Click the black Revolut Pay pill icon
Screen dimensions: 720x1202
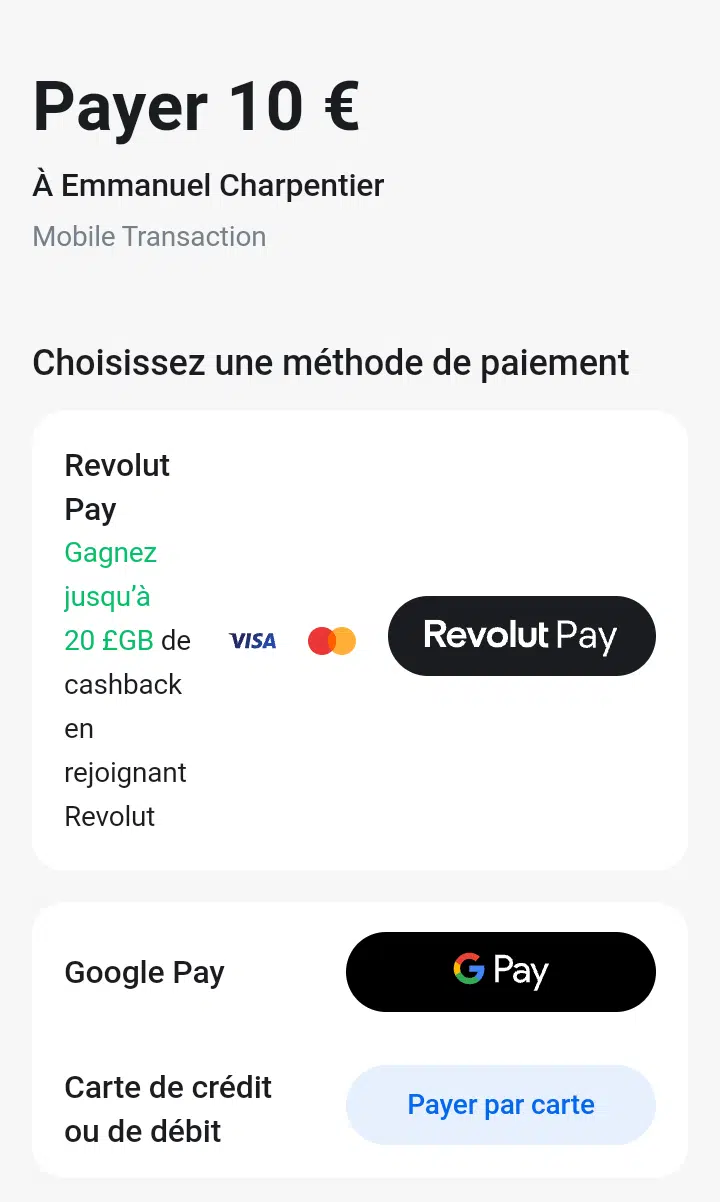point(521,636)
